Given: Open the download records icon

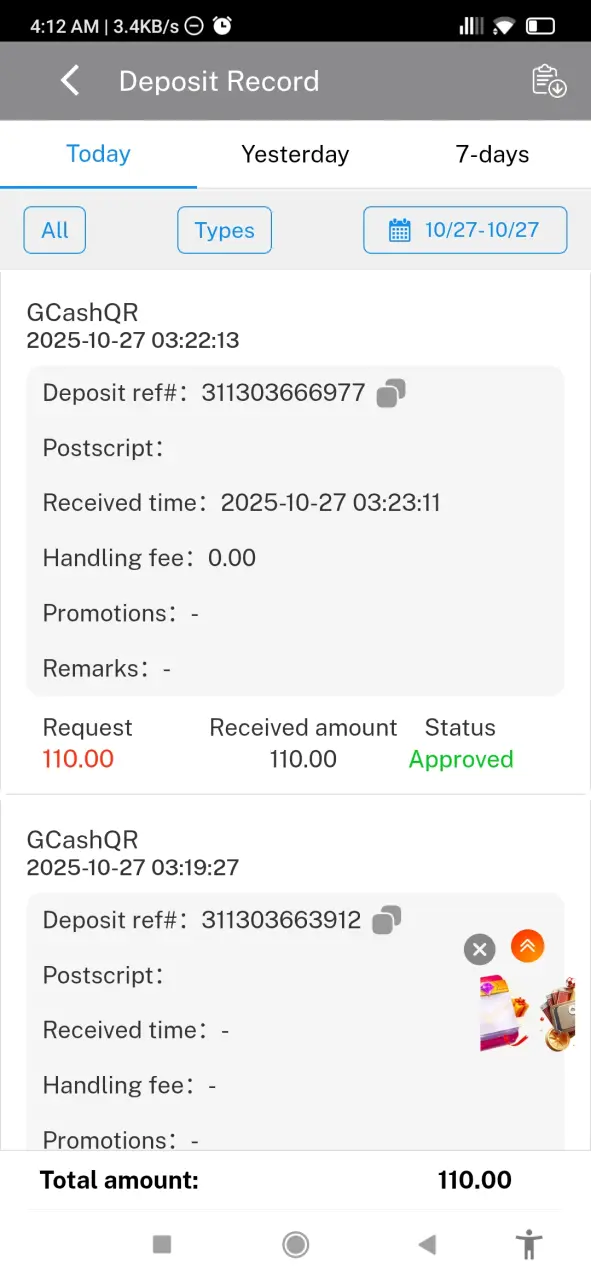Looking at the screenshot, I should 549,81.
